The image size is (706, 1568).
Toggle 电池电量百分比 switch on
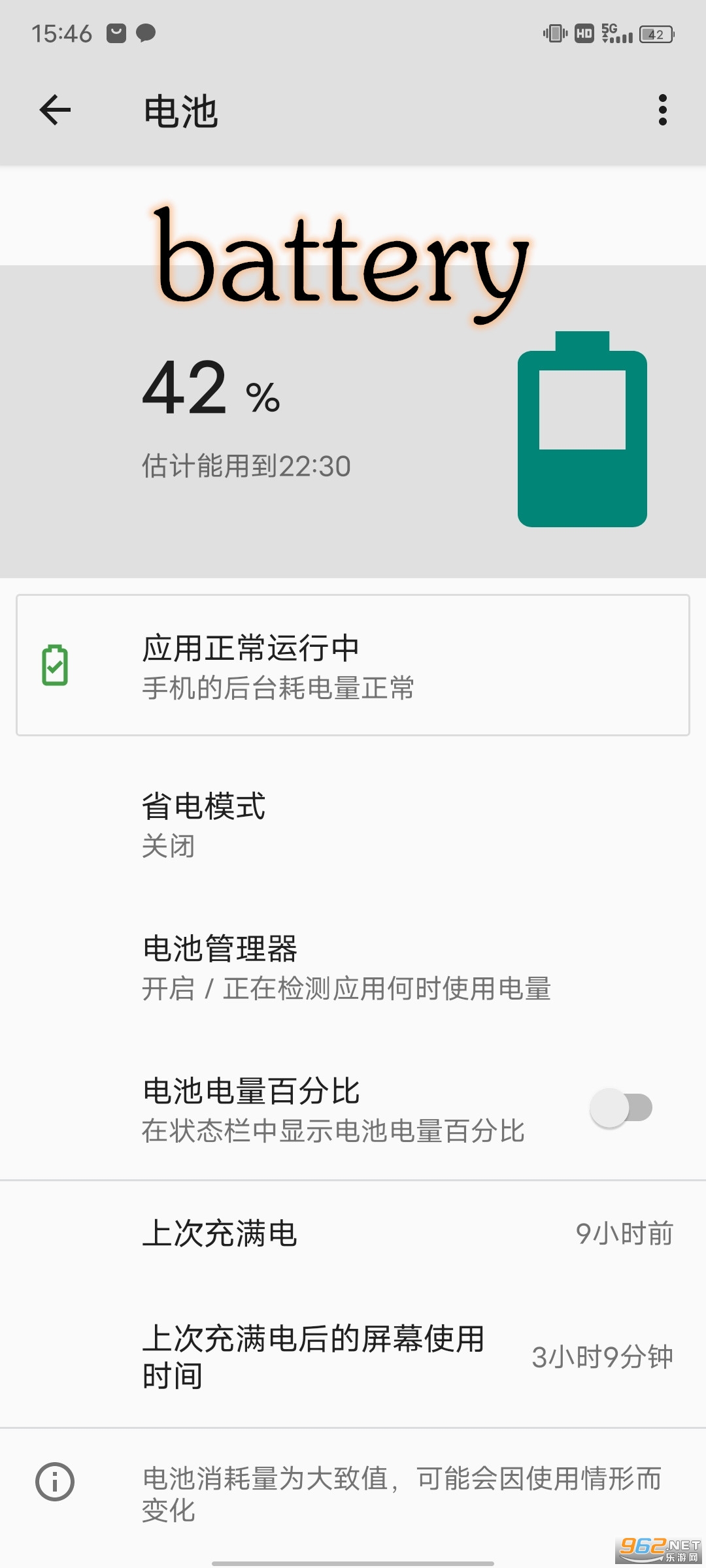coord(621,1108)
